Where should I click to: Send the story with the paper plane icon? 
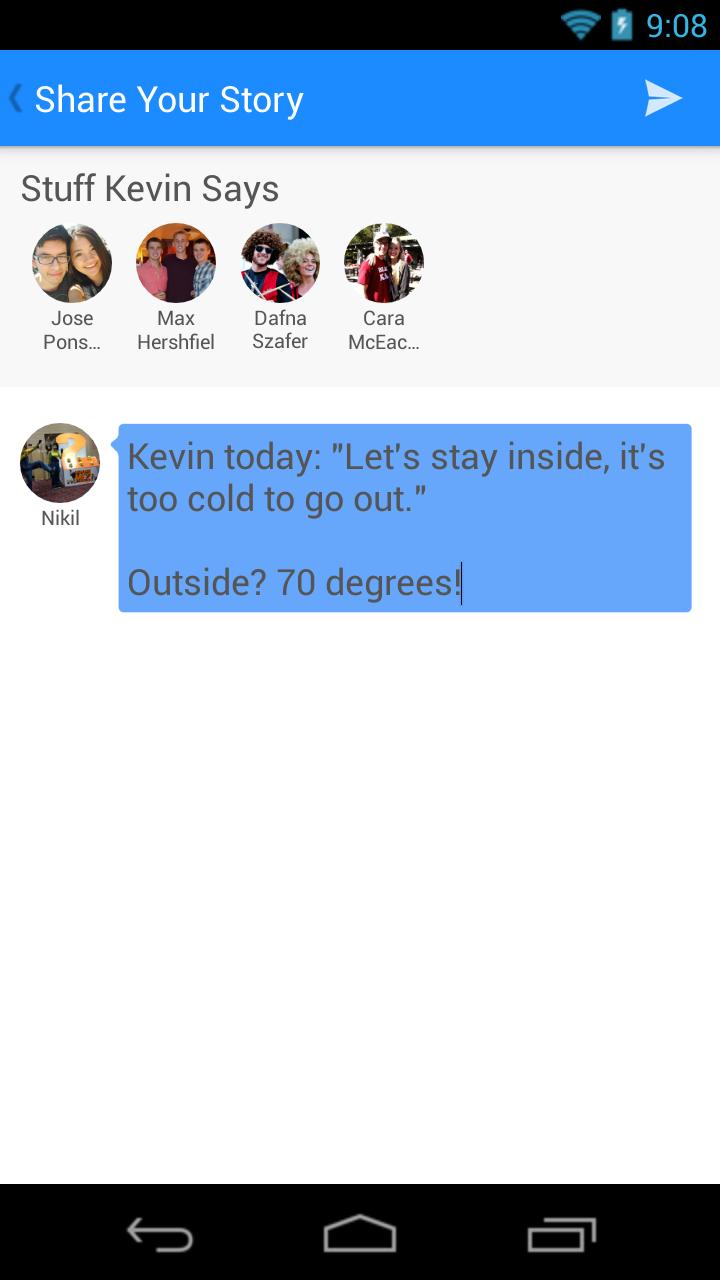[x=663, y=98]
